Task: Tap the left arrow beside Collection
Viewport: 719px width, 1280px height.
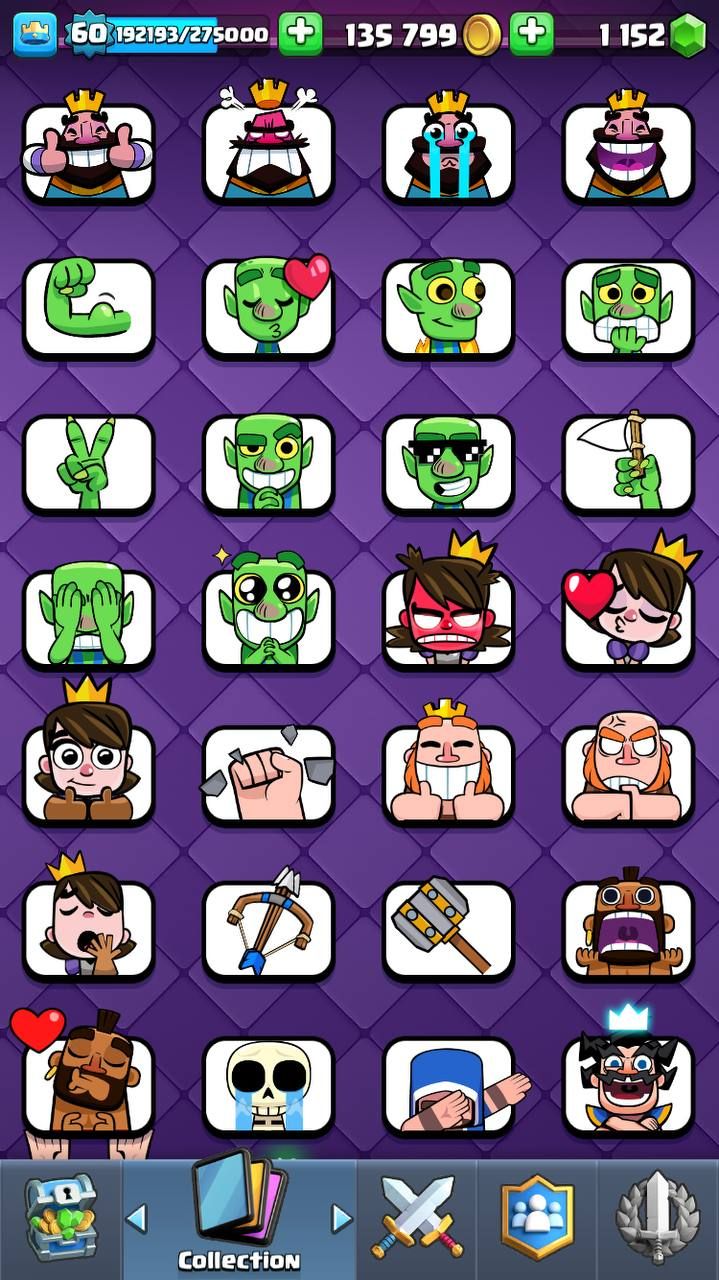Action: click(x=136, y=1218)
